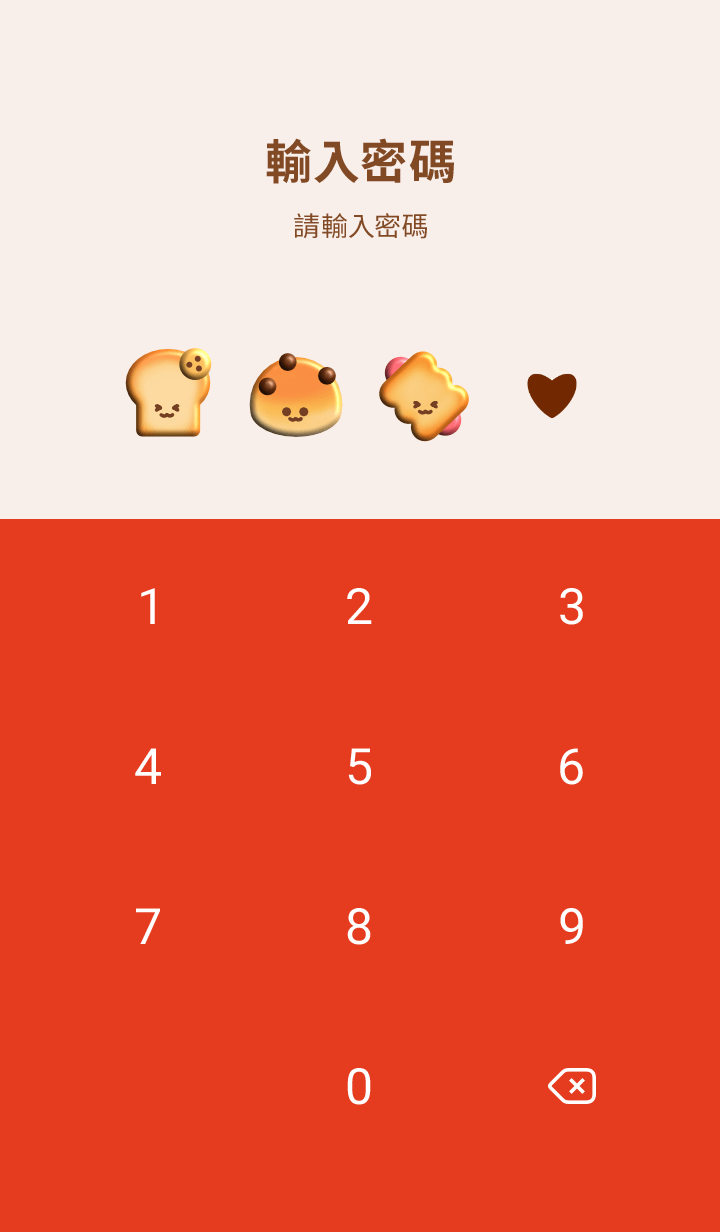720x1232 pixels.
Task: Enter digit 7 on the keypad
Action: click(149, 927)
